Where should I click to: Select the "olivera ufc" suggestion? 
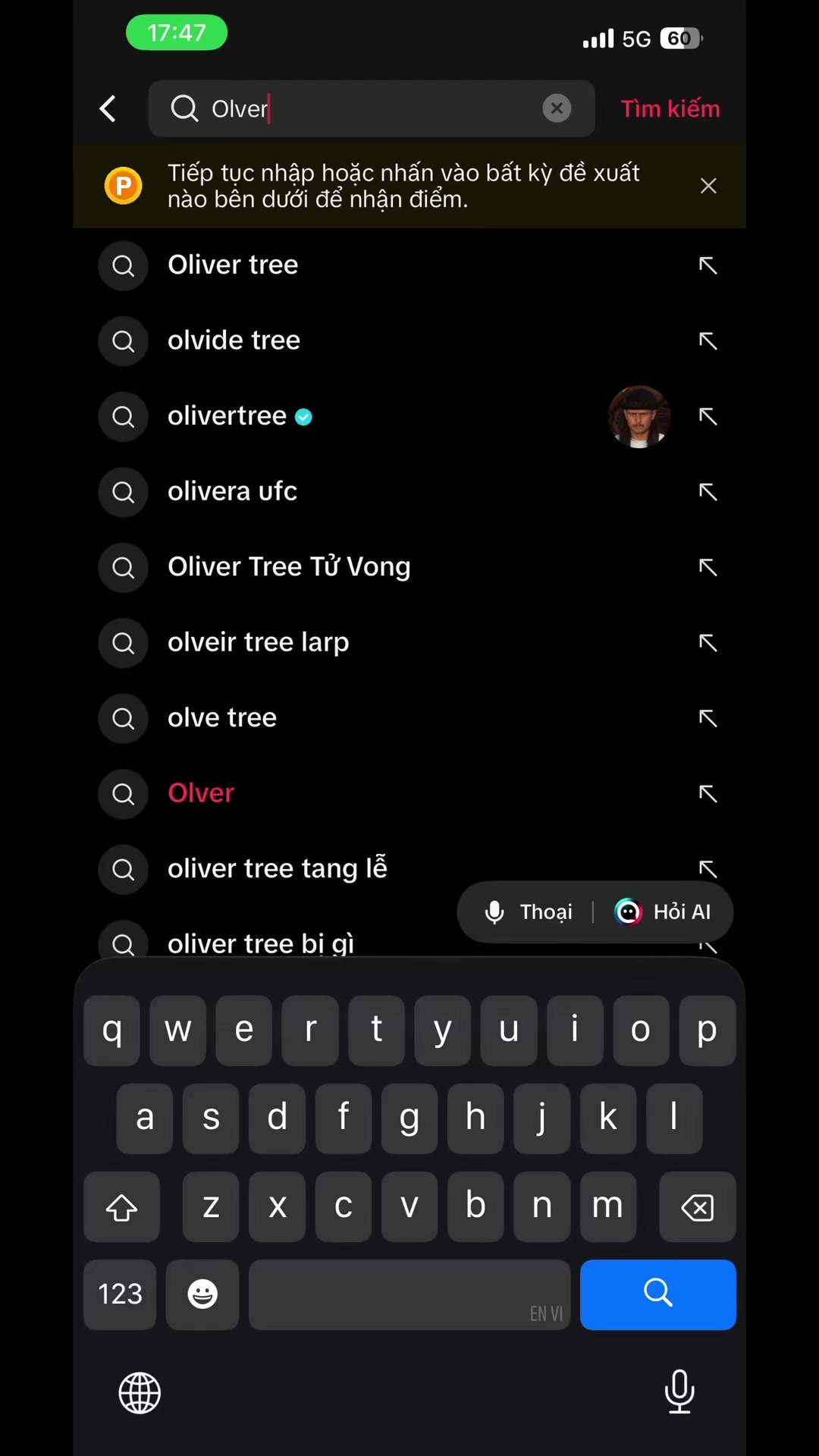(x=409, y=491)
